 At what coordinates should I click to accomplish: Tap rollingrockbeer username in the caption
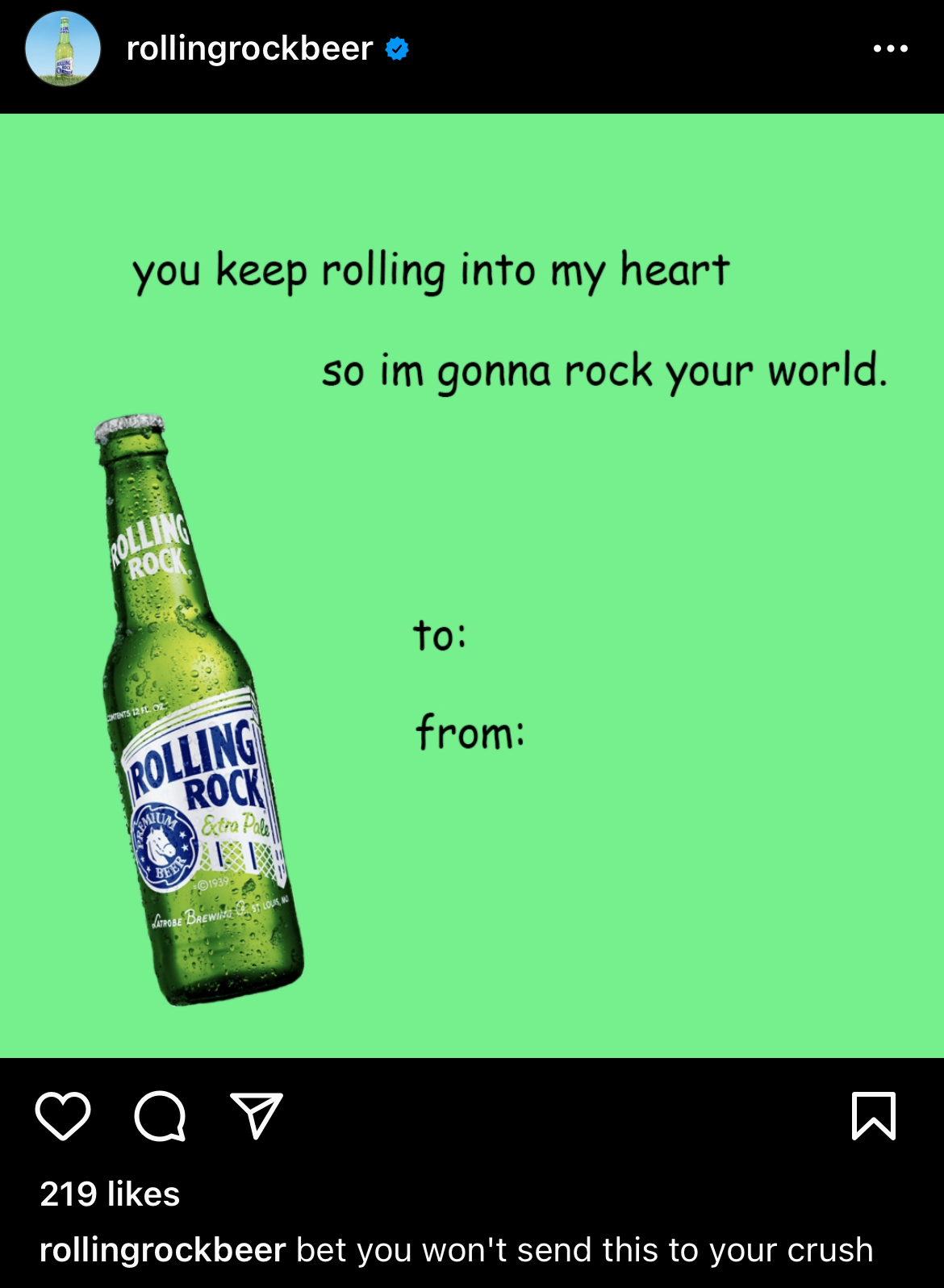pyautogui.click(x=163, y=1250)
